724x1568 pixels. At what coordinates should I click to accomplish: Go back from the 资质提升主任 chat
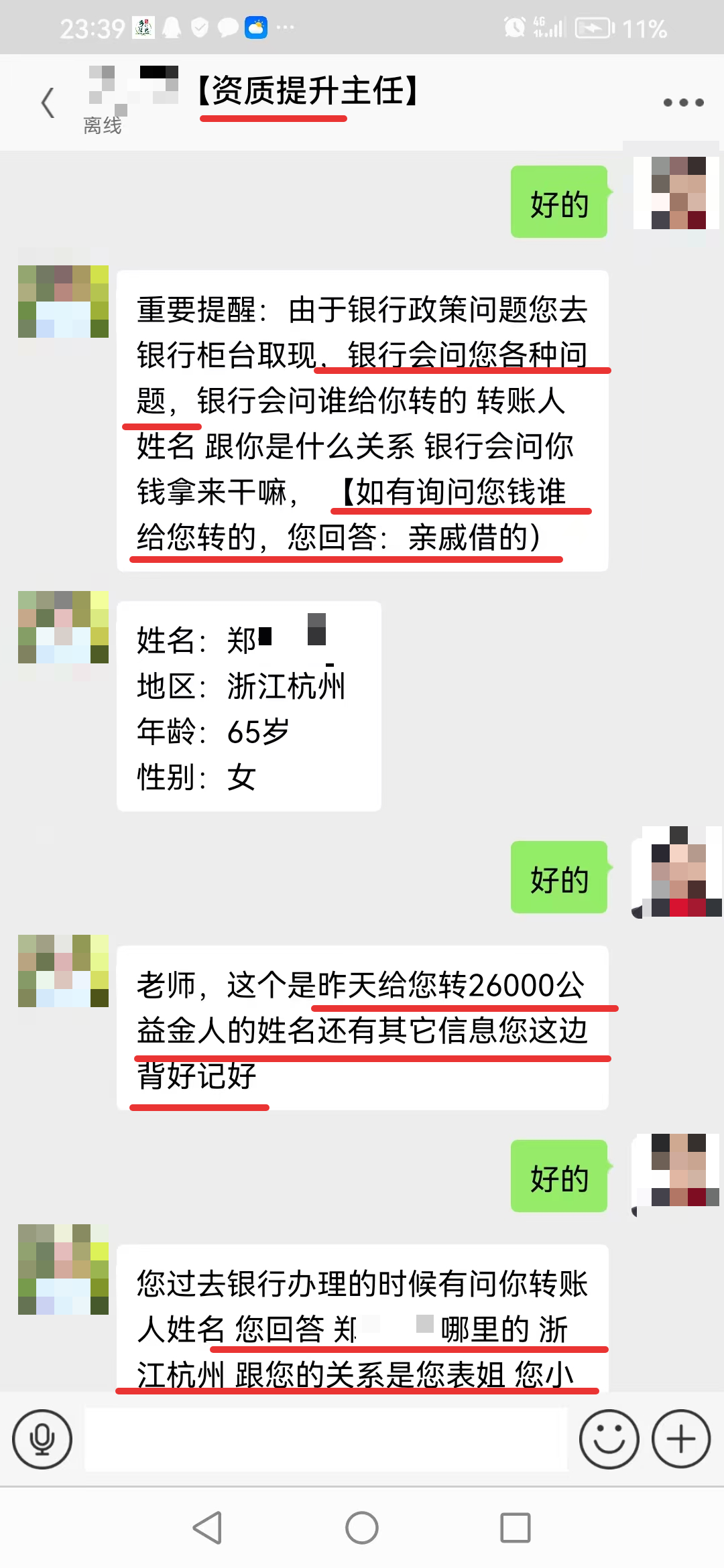click(x=48, y=103)
